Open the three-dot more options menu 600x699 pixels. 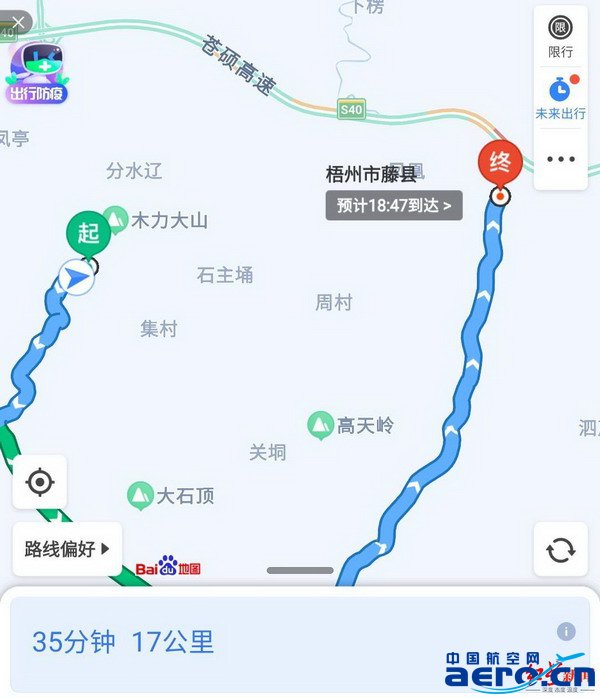click(561, 159)
